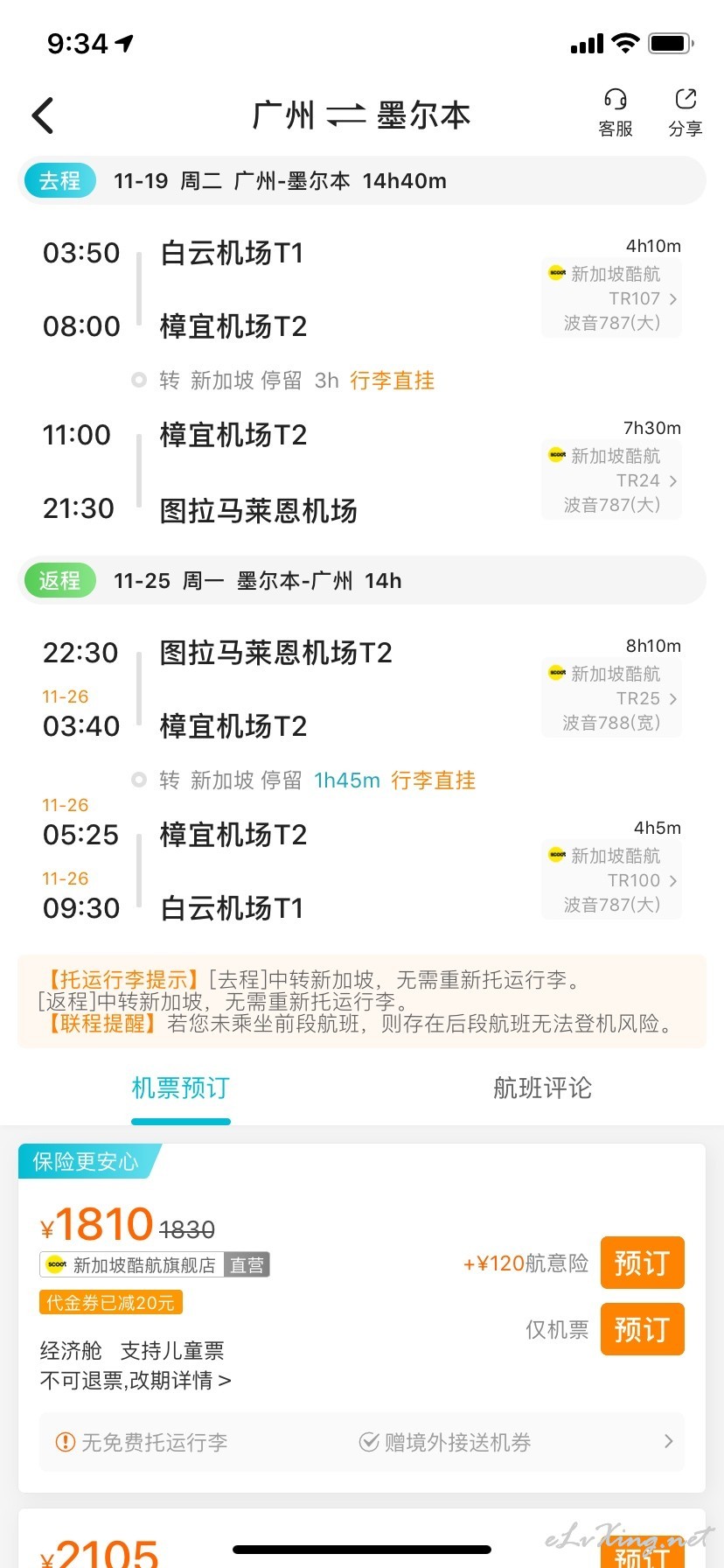This screenshot has width=724, height=1568.
Task: Share this flight via 分享
Action: pos(686,113)
